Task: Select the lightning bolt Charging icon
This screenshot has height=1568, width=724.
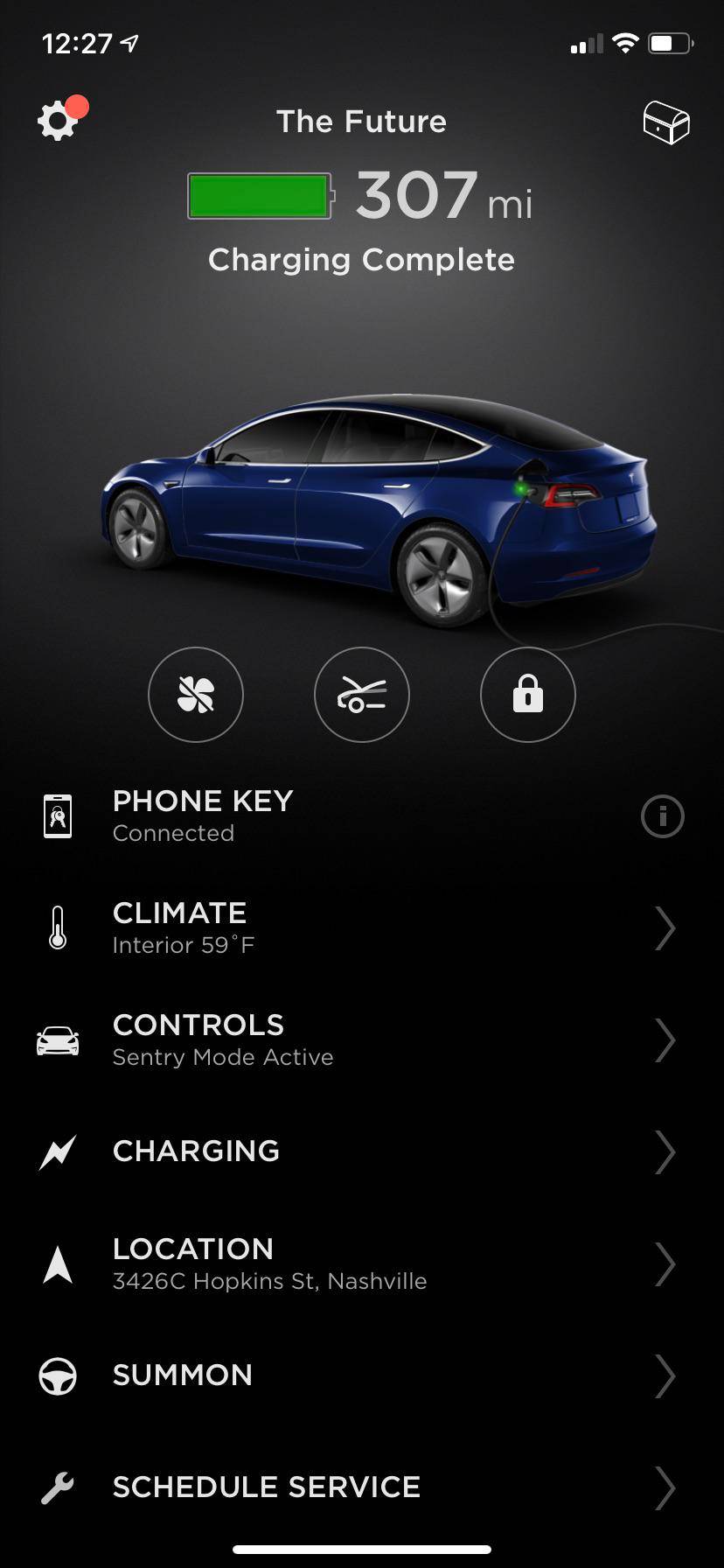Action: [x=57, y=1152]
